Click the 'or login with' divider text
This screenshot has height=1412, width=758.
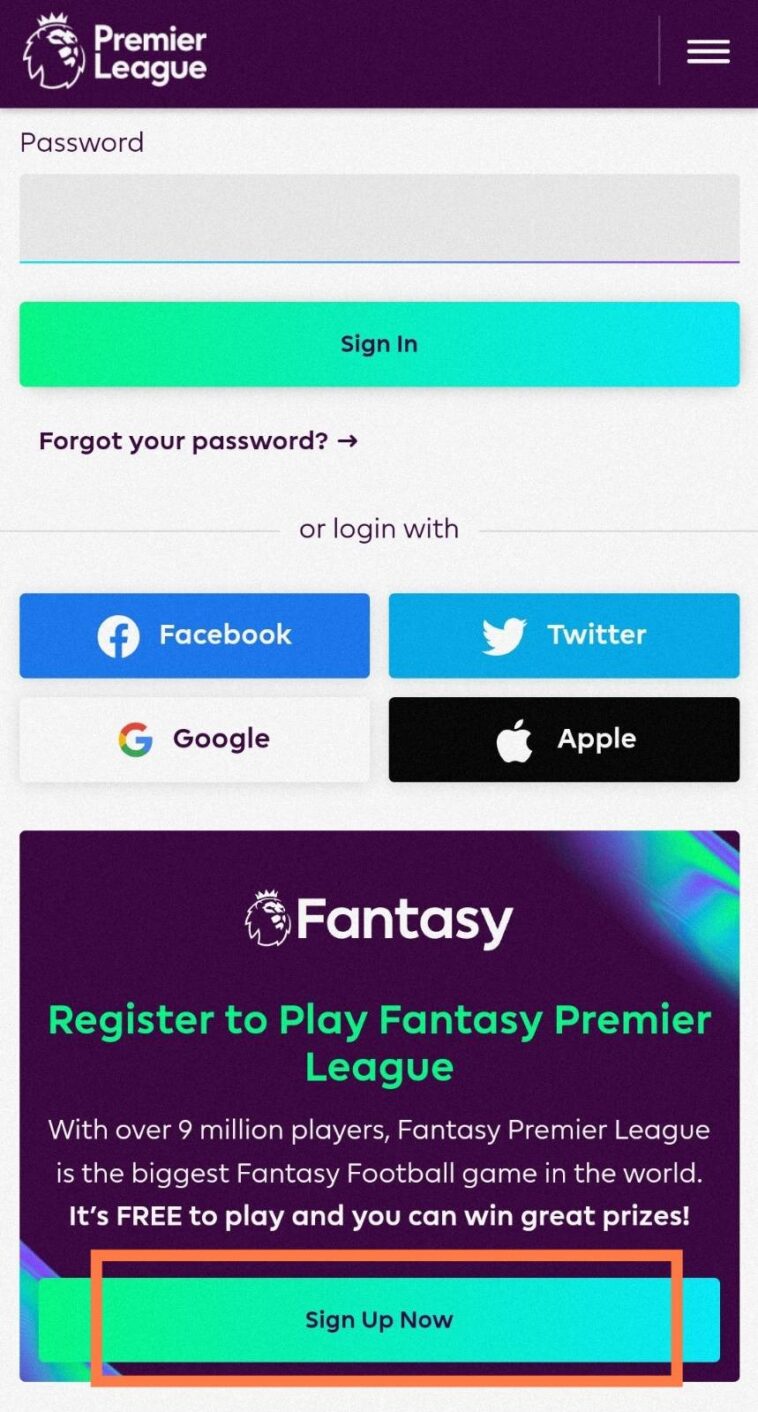(378, 528)
